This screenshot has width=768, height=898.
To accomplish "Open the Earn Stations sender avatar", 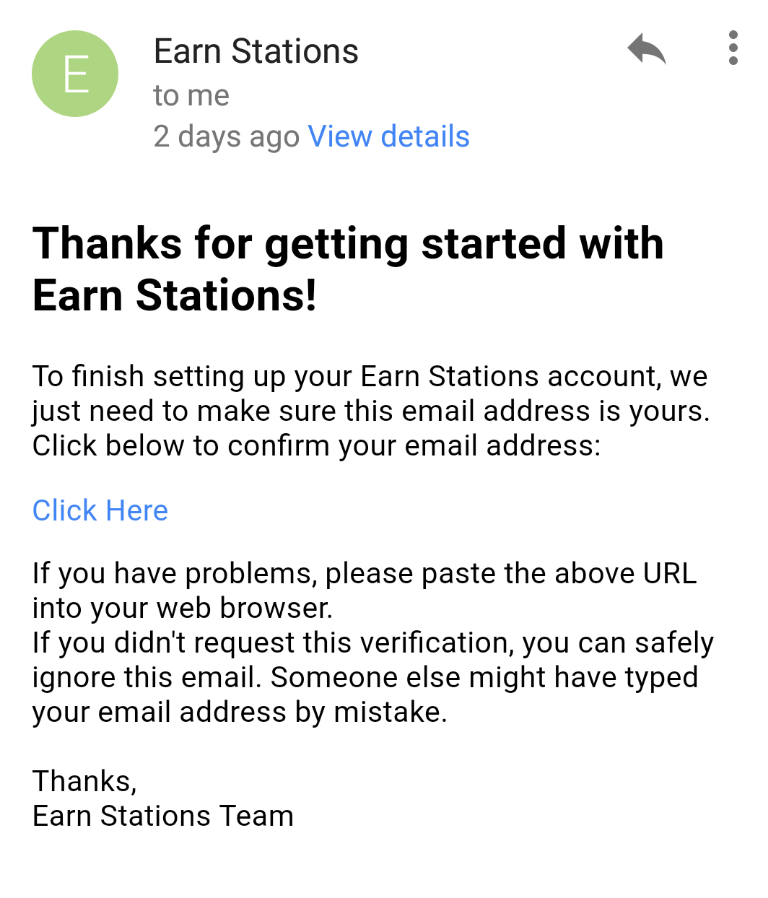I will tap(75, 74).
